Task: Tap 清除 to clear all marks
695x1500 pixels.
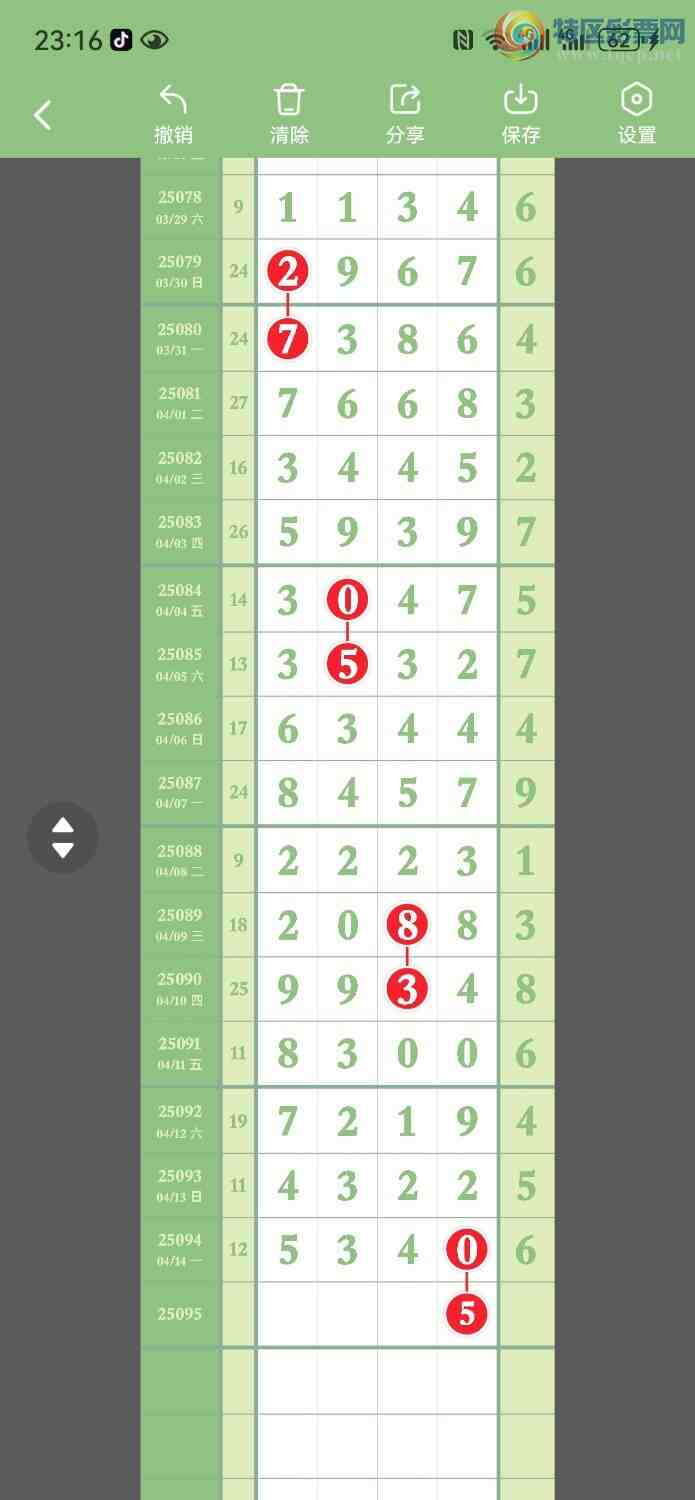Action: click(x=289, y=114)
